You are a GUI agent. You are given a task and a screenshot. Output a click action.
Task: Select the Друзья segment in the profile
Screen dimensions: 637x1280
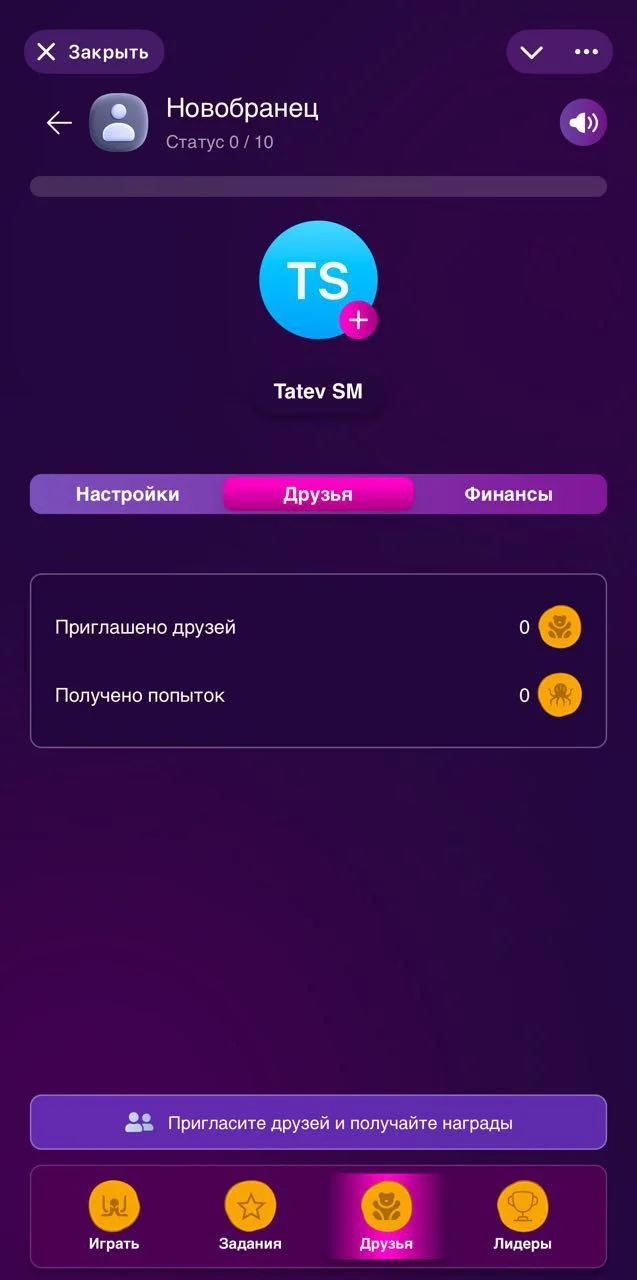[x=318, y=494]
